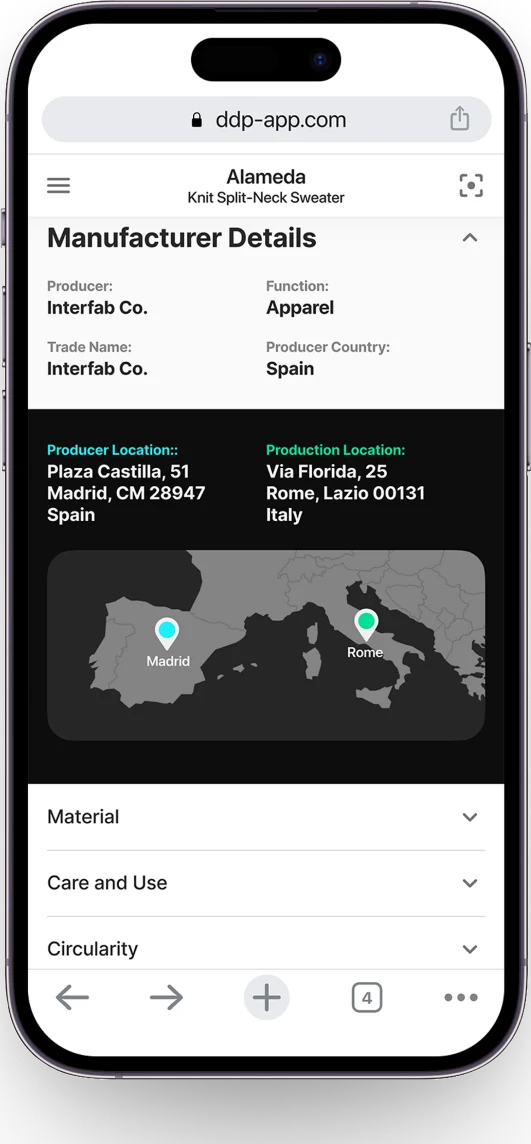Open the tab switcher showing 4

pos(367,997)
